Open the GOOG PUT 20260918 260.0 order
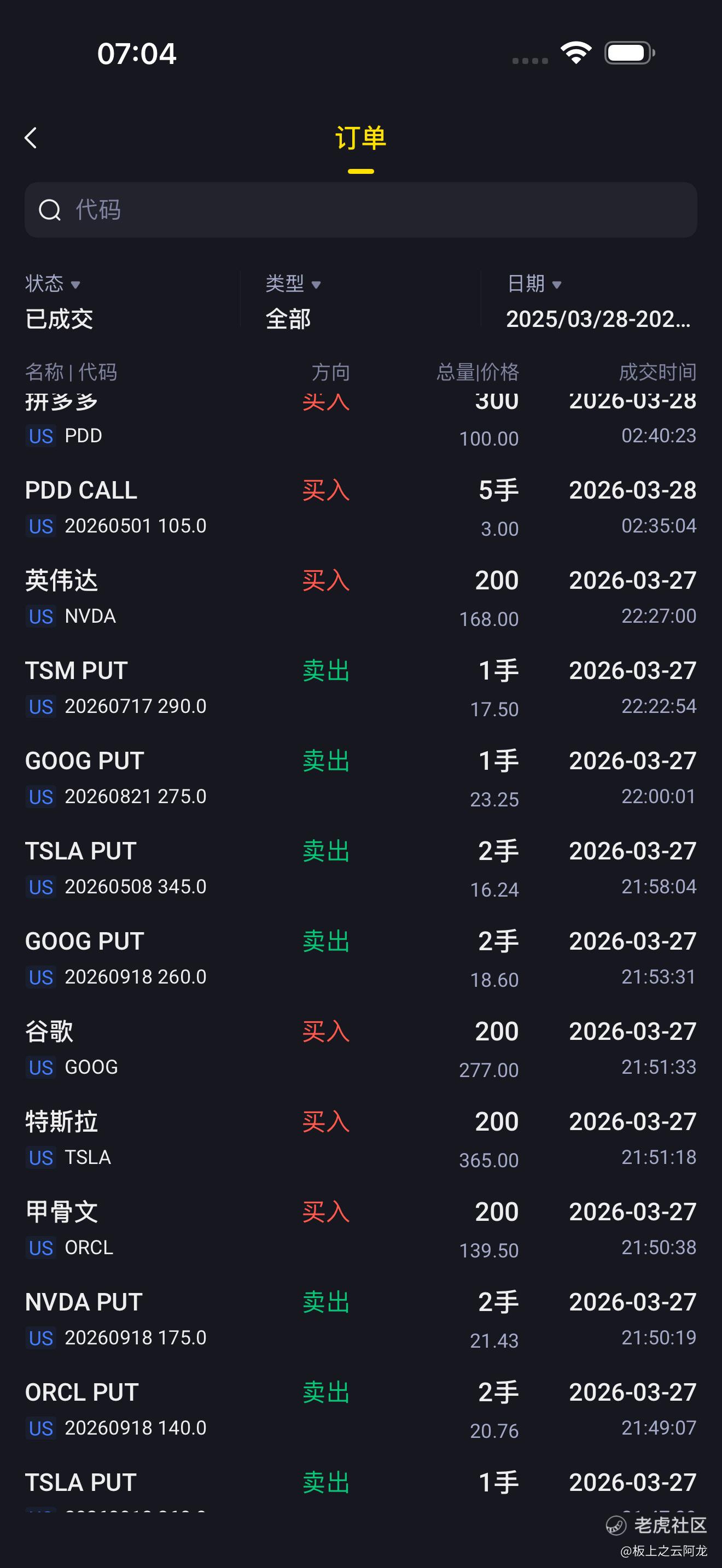 [x=360, y=958]
